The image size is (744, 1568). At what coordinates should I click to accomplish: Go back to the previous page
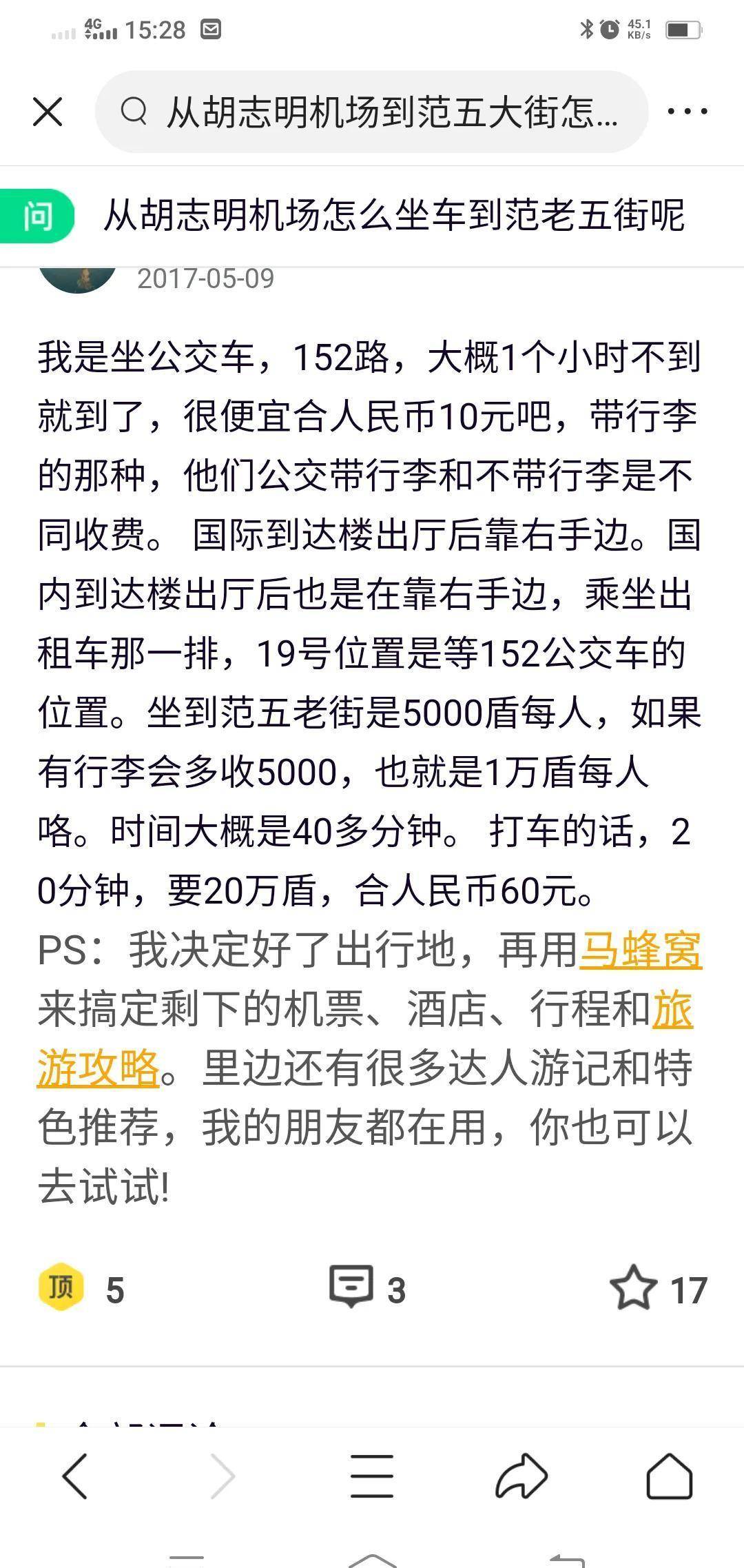click(x=76, y=1476)
